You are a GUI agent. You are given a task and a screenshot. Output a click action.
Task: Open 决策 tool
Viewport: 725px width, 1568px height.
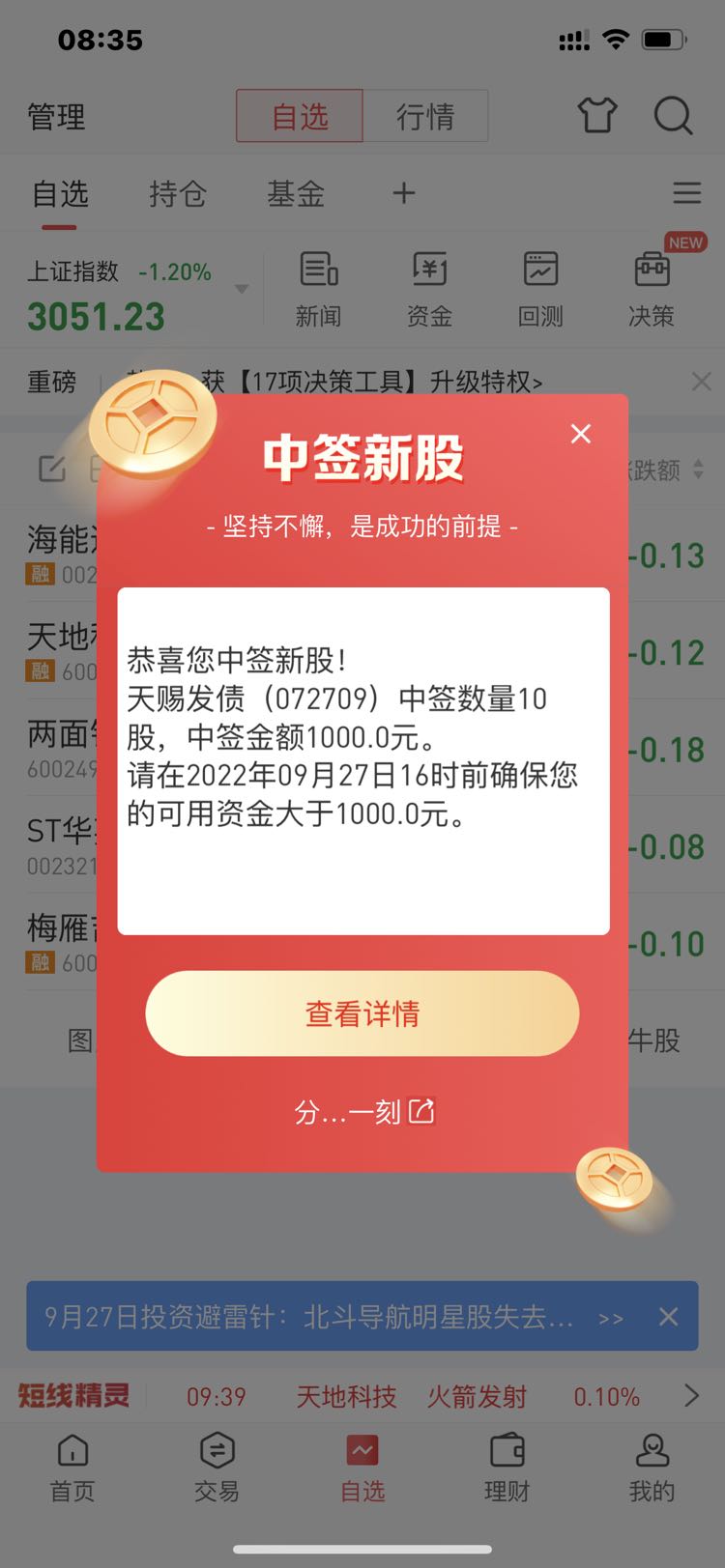point(652,289)
